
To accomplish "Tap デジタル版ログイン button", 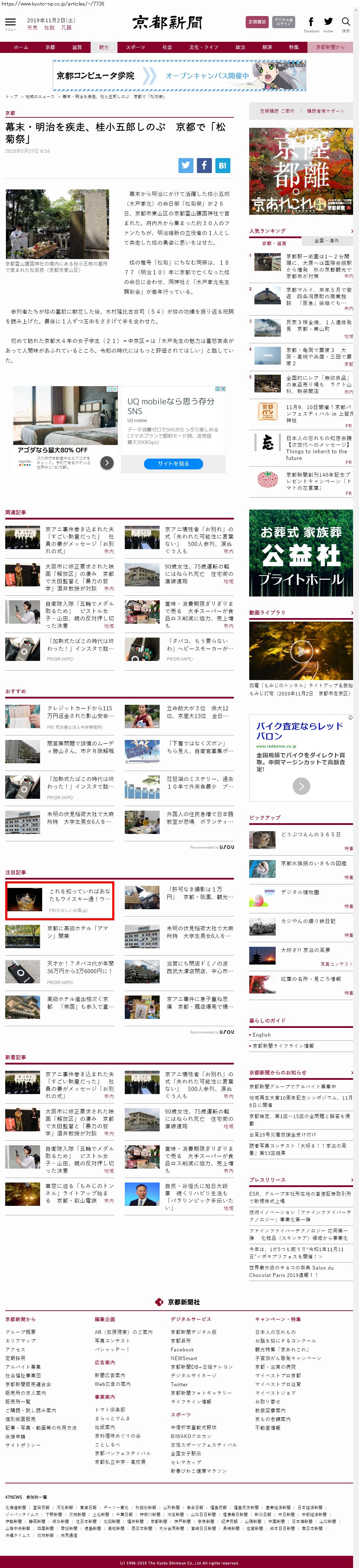I will click(283, 22).
